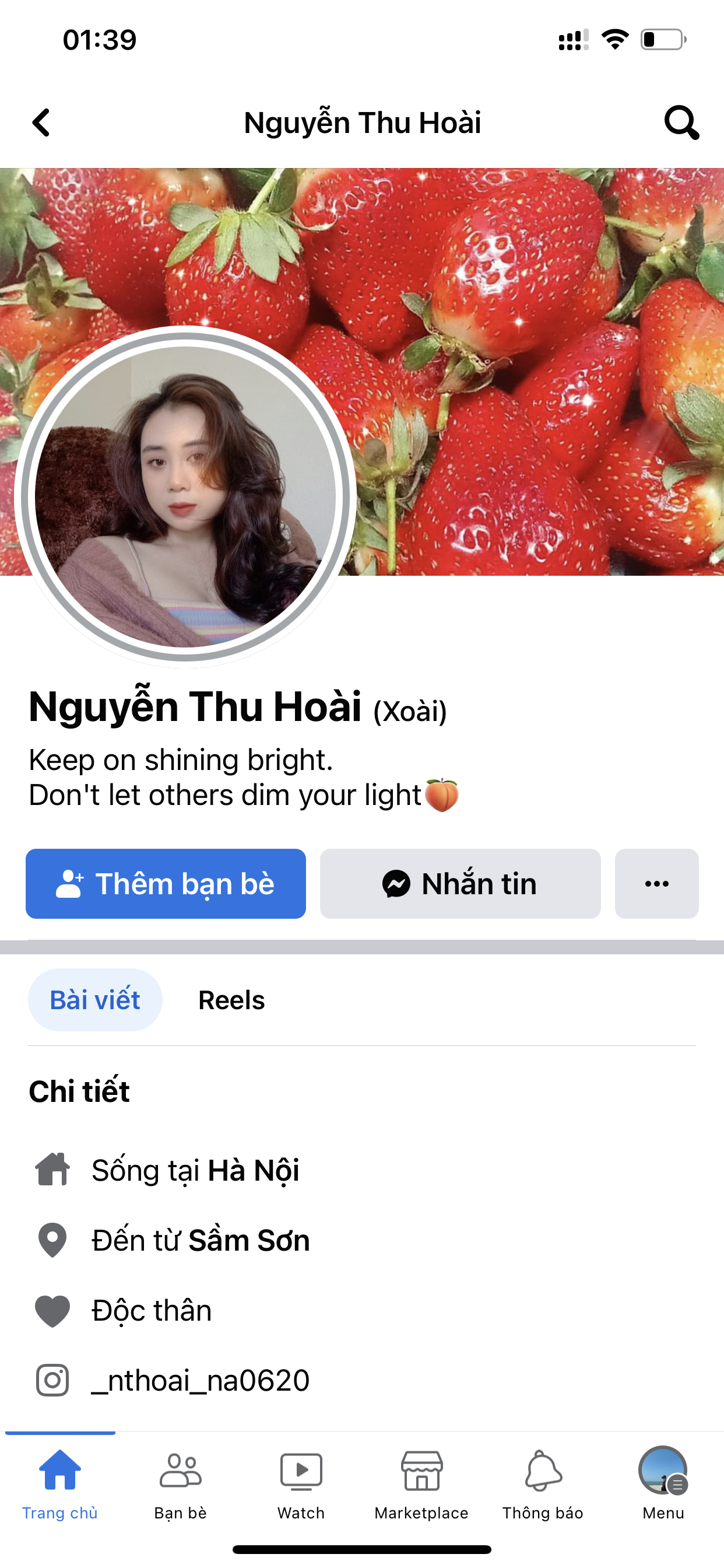Tap the Thêm bạn bè button
This screenshot has height=1568, width=724.
click(x=166, y=883)
